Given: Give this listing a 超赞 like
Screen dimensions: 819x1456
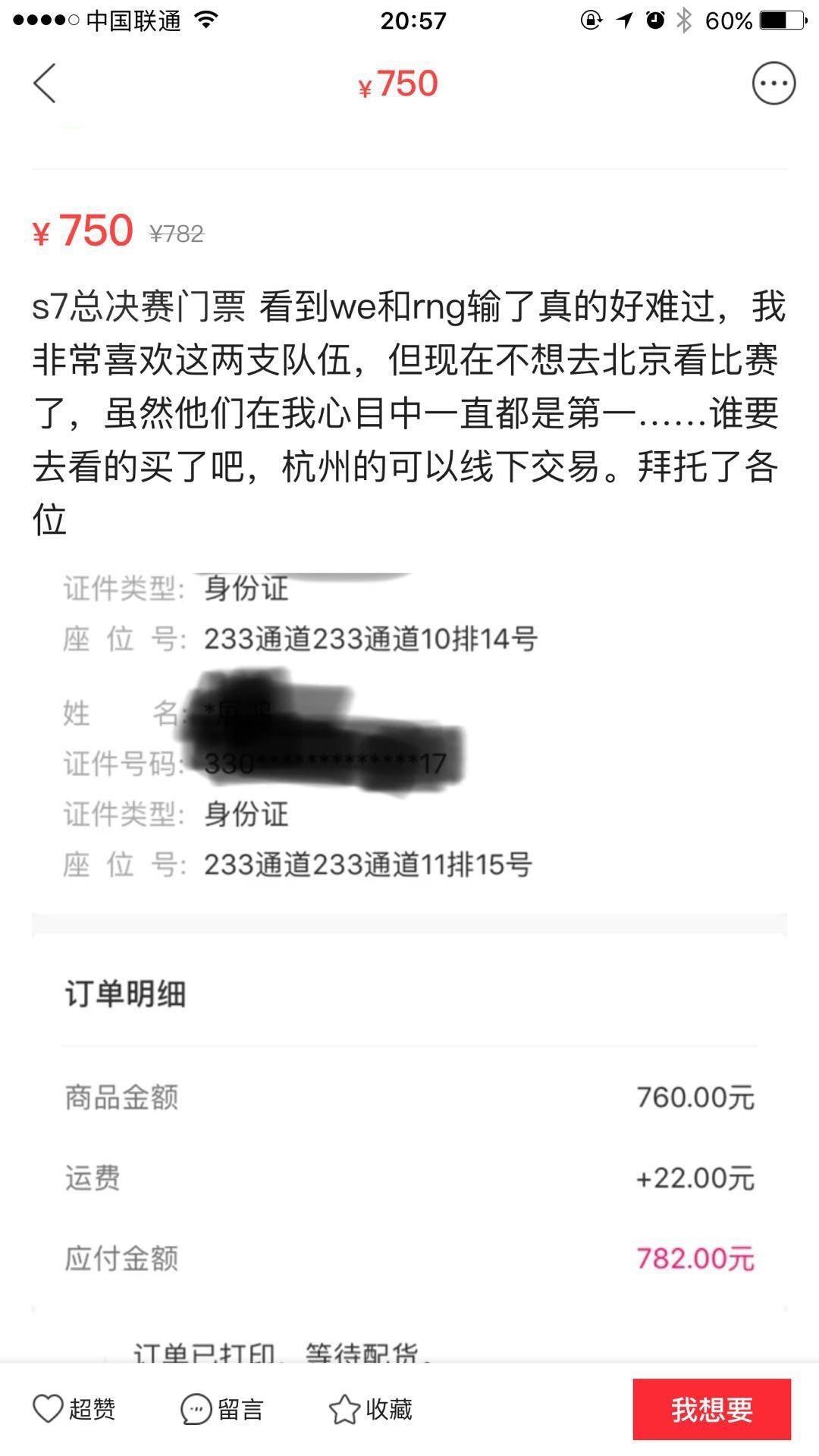Looking at the screenshot, I should (74, 1409).
